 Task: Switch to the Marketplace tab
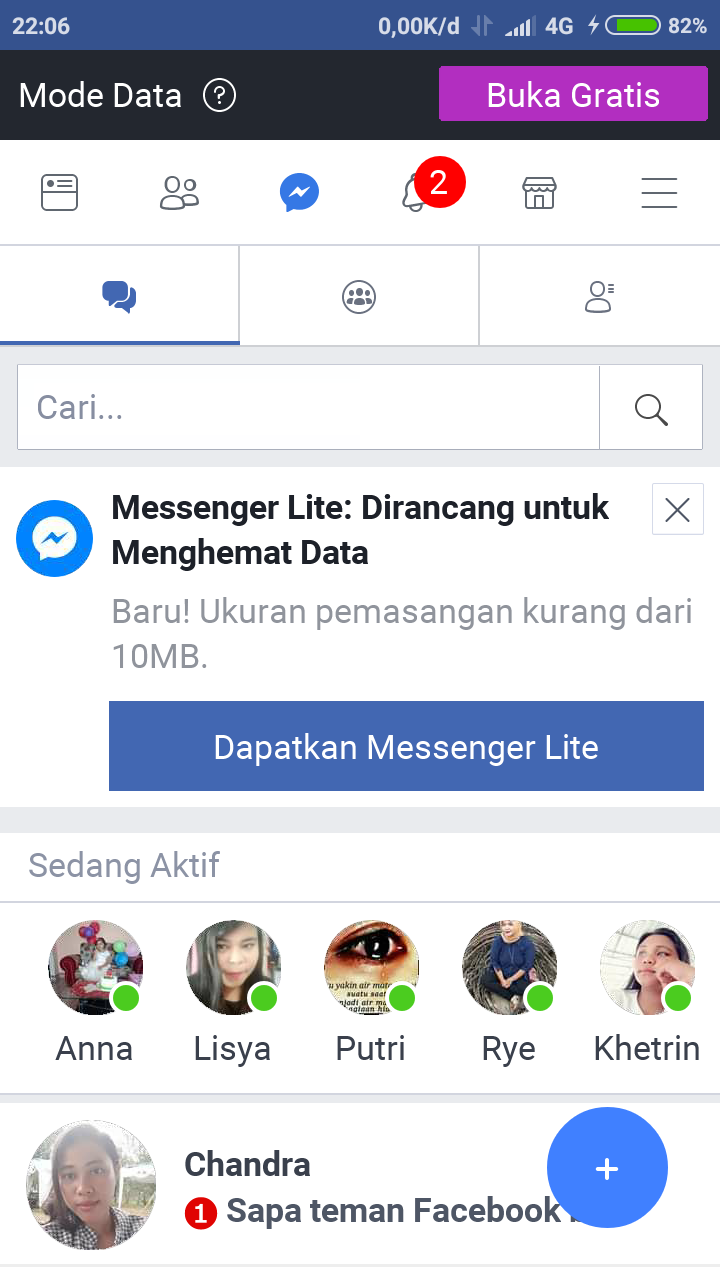click(x=539, y=192)
